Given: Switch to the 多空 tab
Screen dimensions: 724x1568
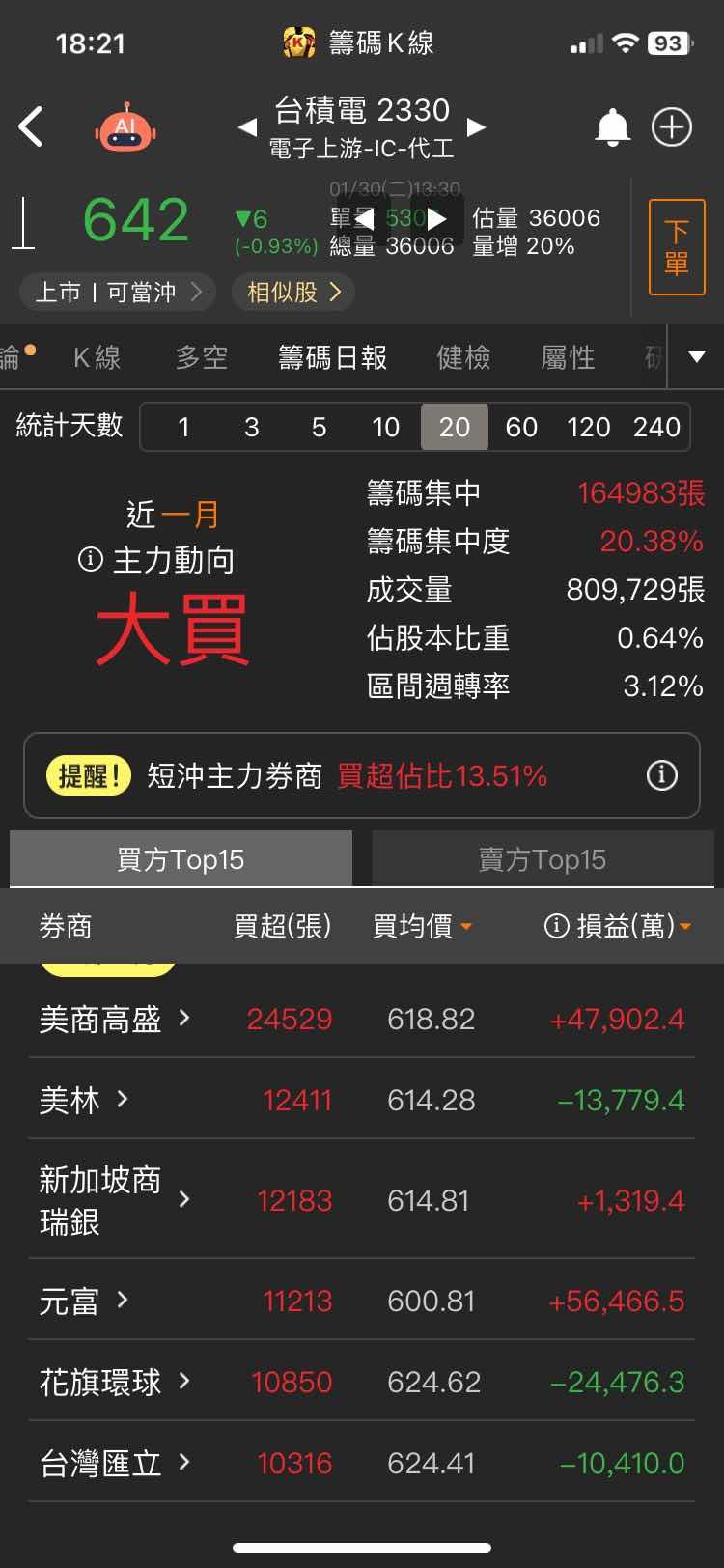Looking at the screenshot, I should [x=202, y=358].
